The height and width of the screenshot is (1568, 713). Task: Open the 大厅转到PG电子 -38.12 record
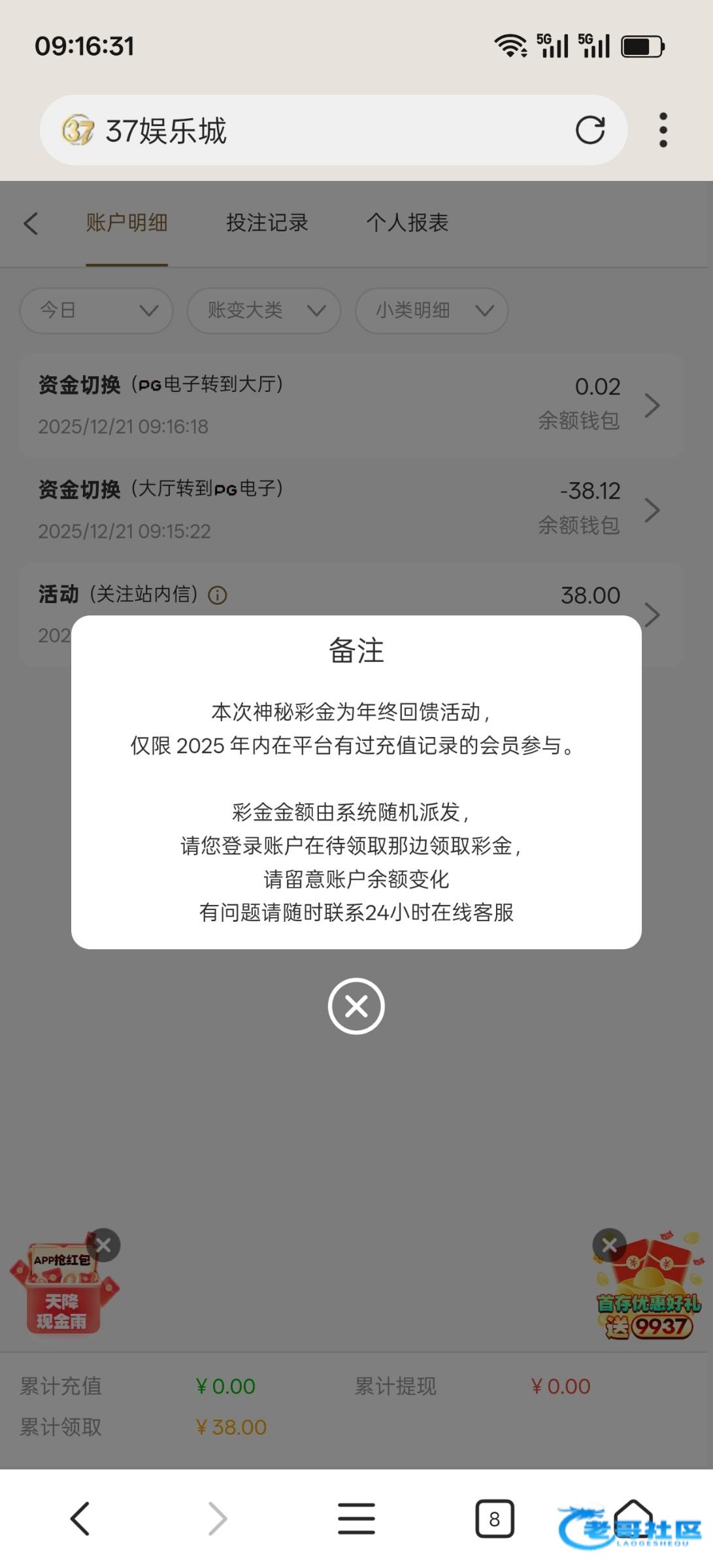point(352,510)
